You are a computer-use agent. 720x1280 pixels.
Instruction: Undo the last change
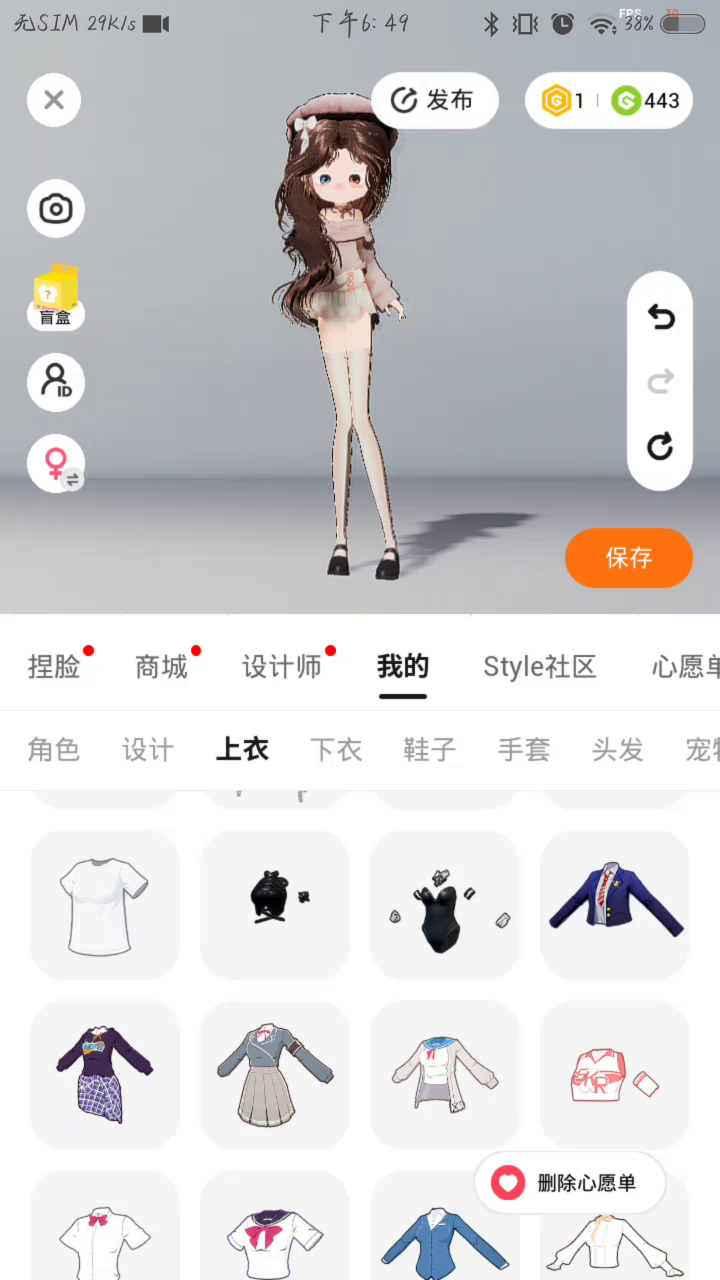tap(660, 318)
